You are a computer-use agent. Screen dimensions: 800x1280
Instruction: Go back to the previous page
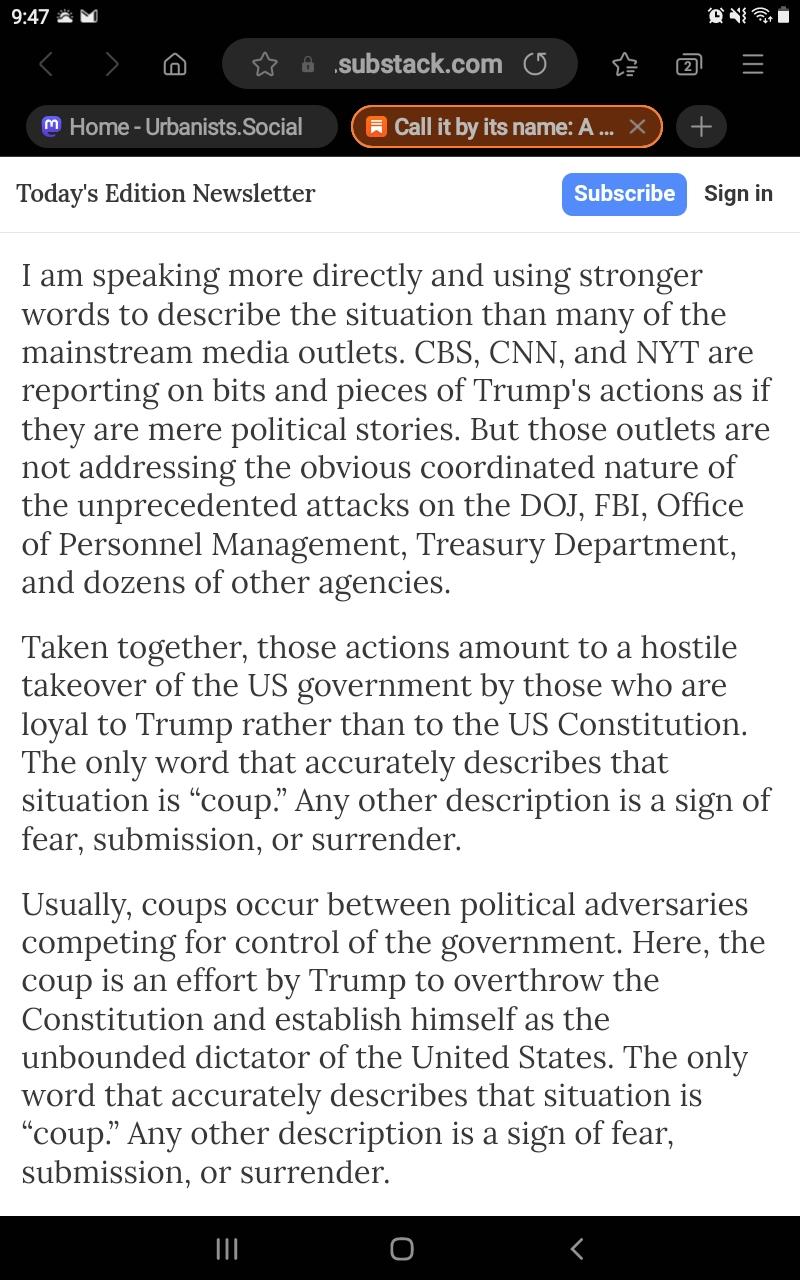(45, 65)
